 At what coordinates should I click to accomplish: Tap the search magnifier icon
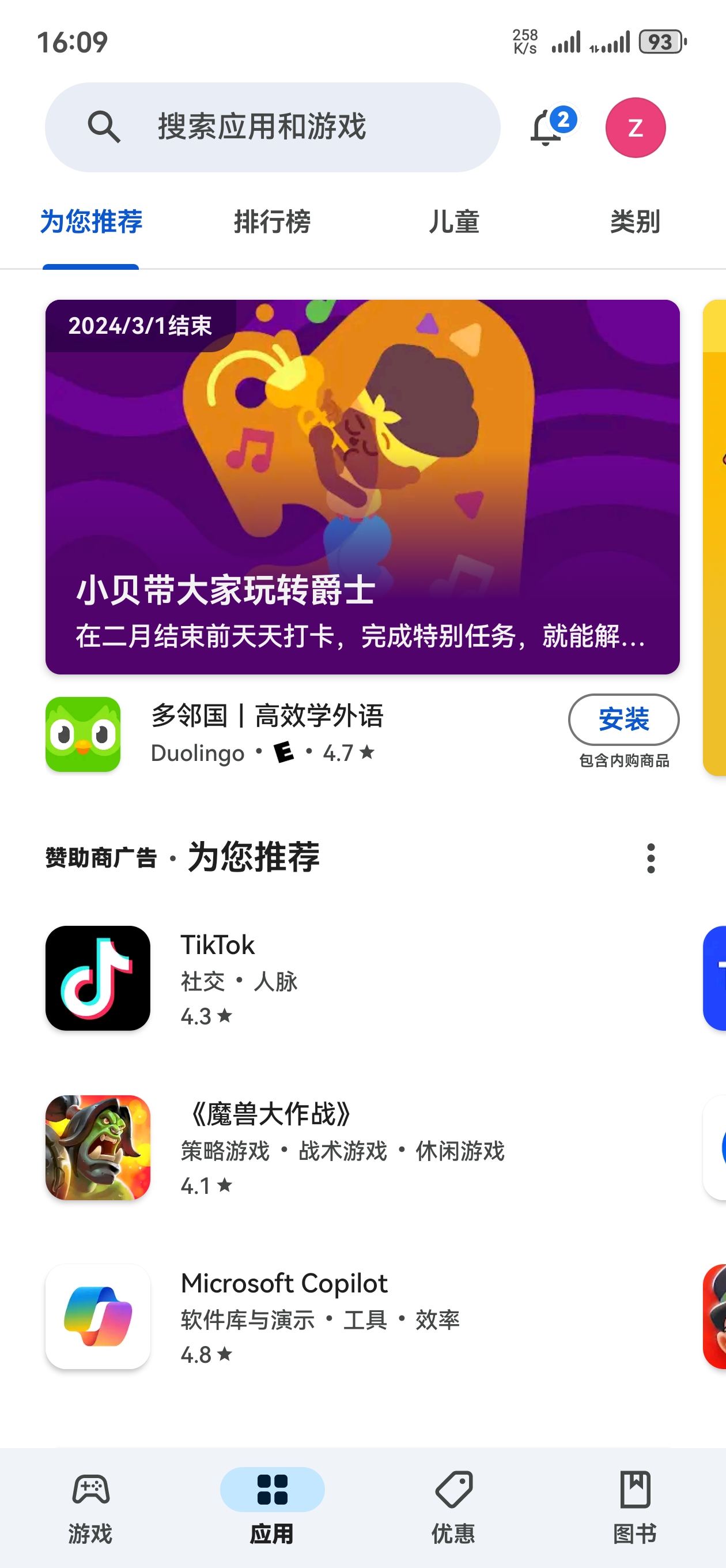coord(104,127)
